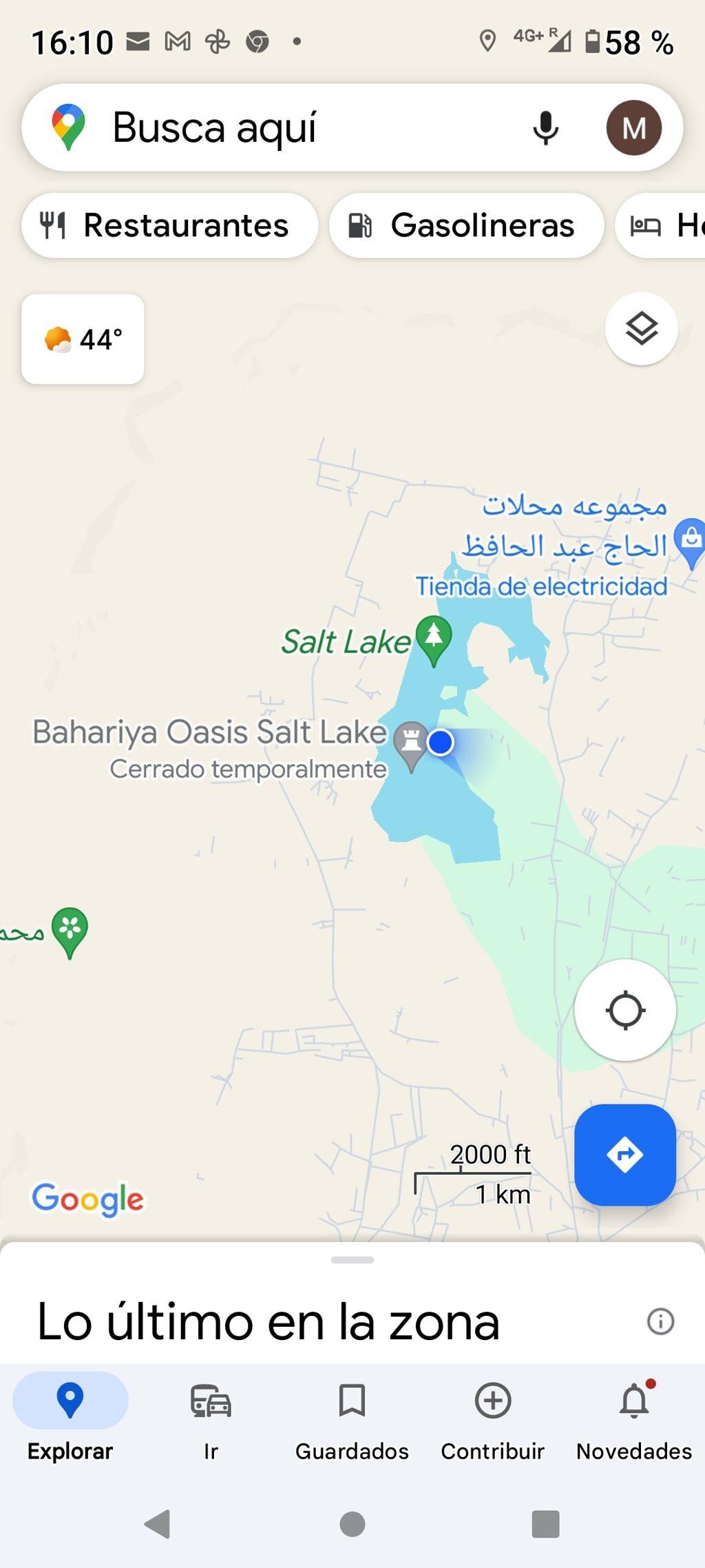Show info about Lo último en la zona
Image resolution: width=705 pixels, height=1568 pixels.
pyautogui.click(x=660, y=1321)
